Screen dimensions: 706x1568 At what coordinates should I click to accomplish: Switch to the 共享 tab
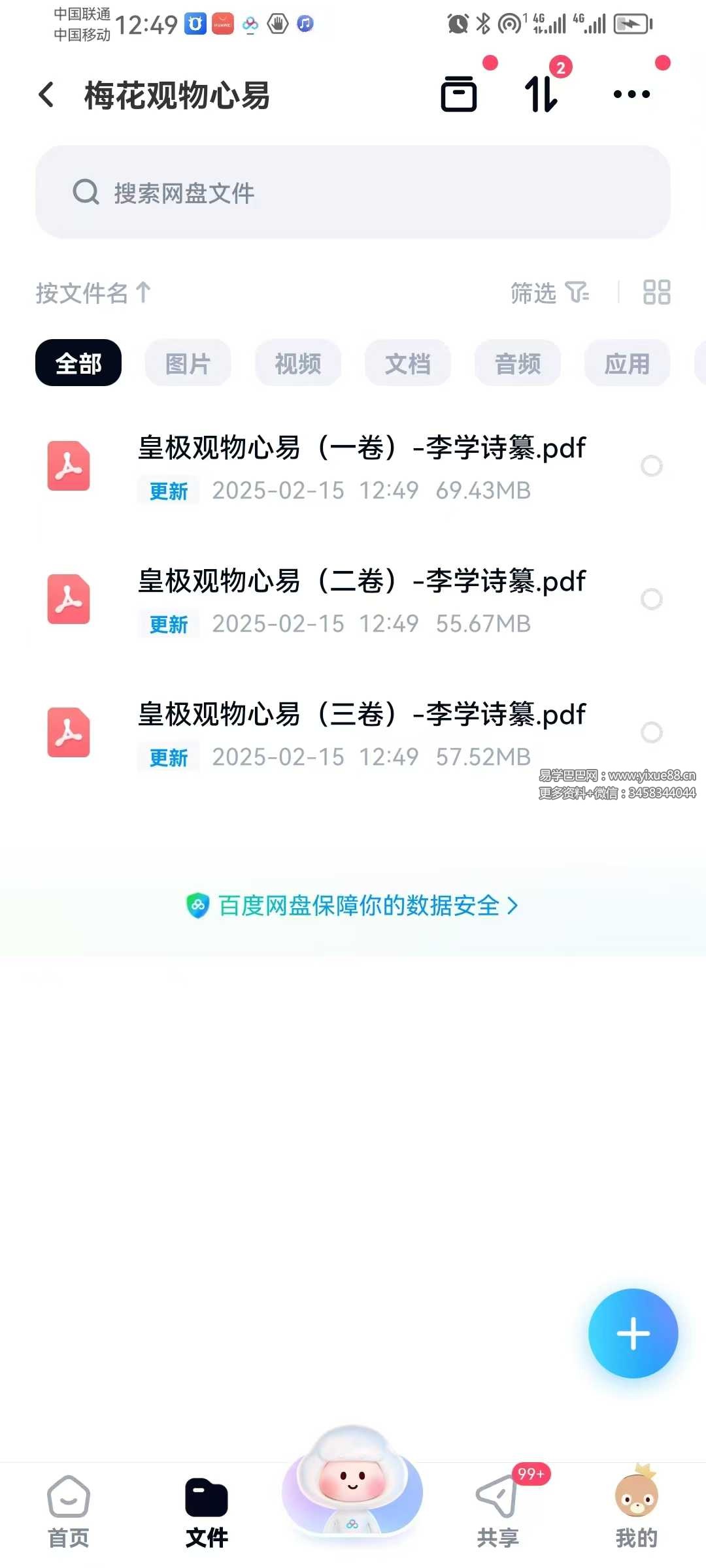pyautogui.click(x=498, y=1511)
